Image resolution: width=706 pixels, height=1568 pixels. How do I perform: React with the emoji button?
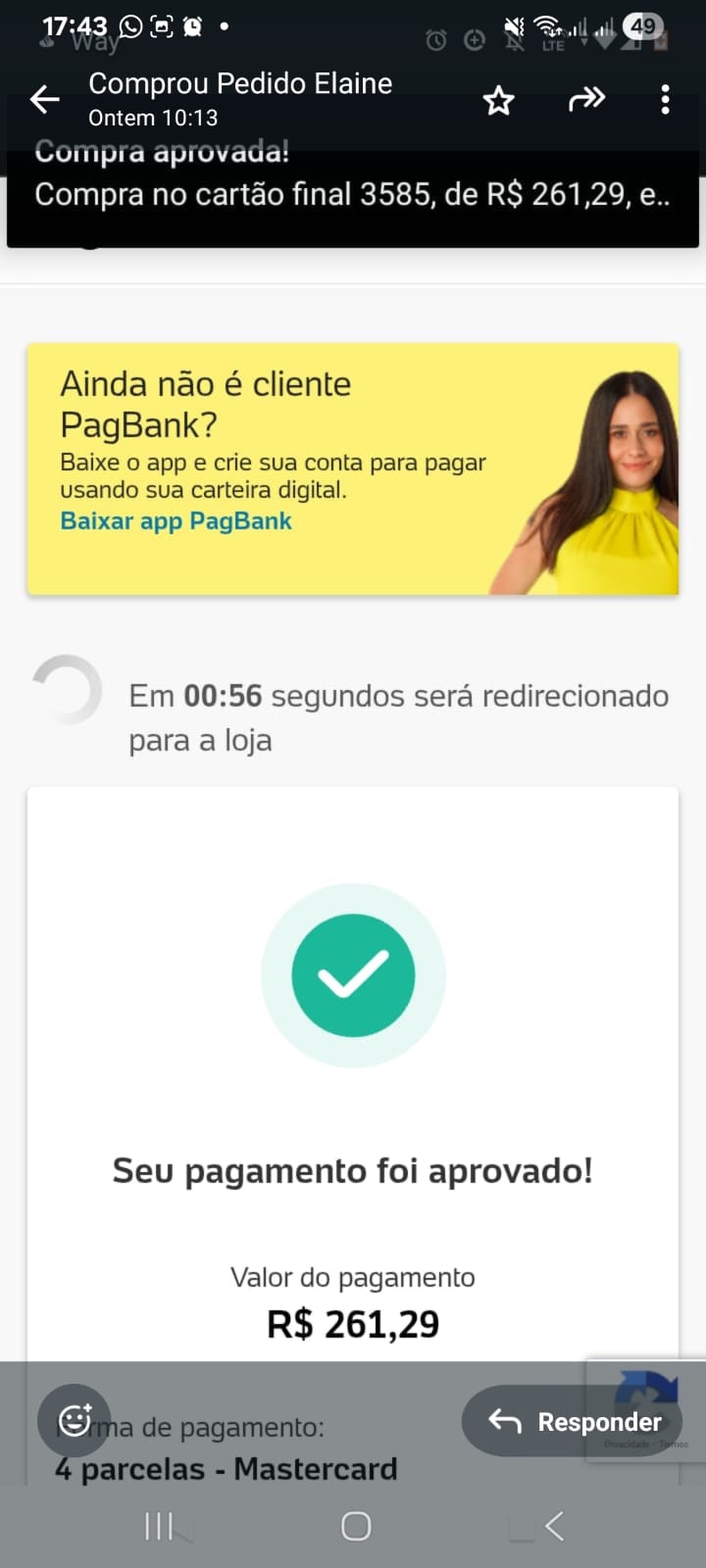(75, 1419)
